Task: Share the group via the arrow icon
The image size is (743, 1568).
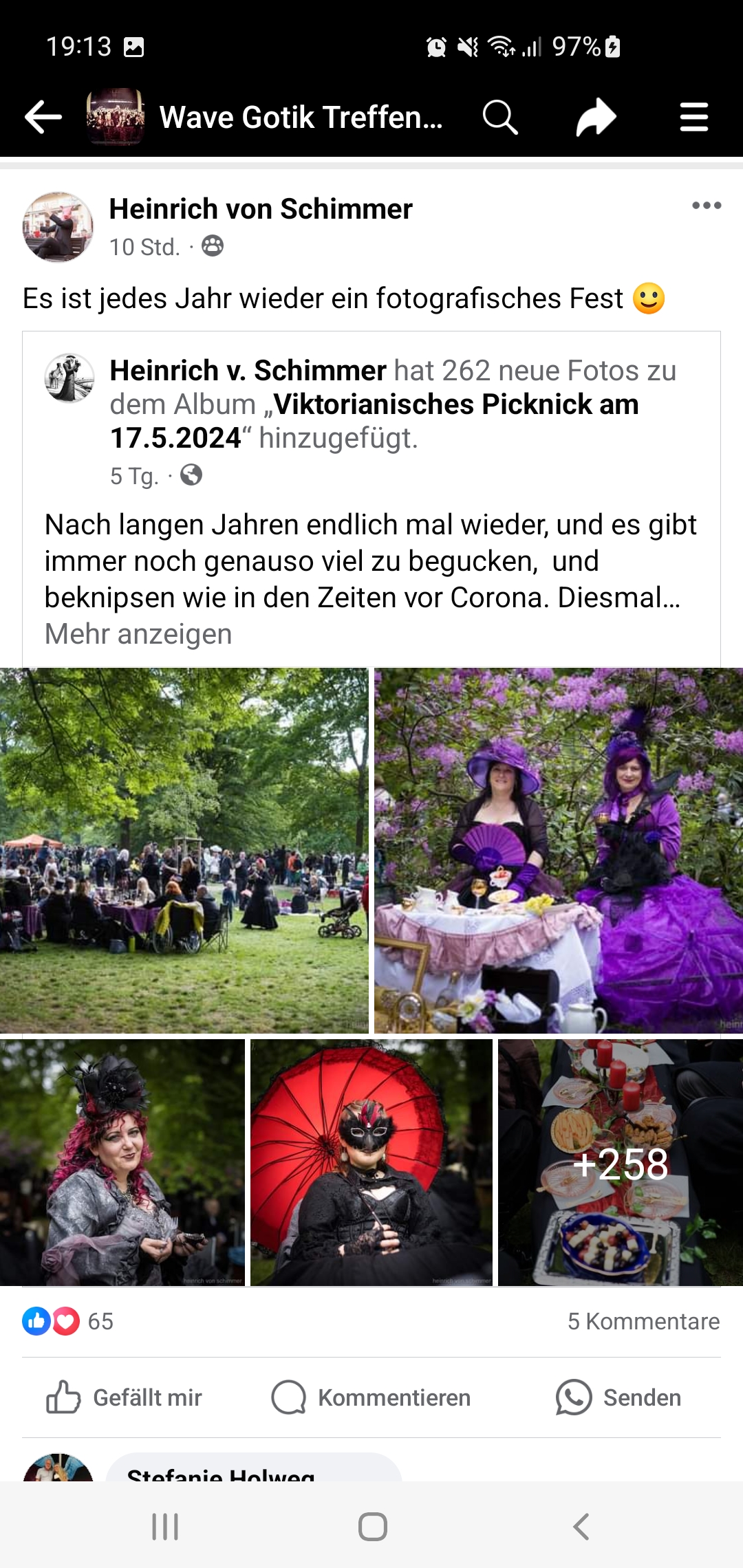Action: click(596, 117)
